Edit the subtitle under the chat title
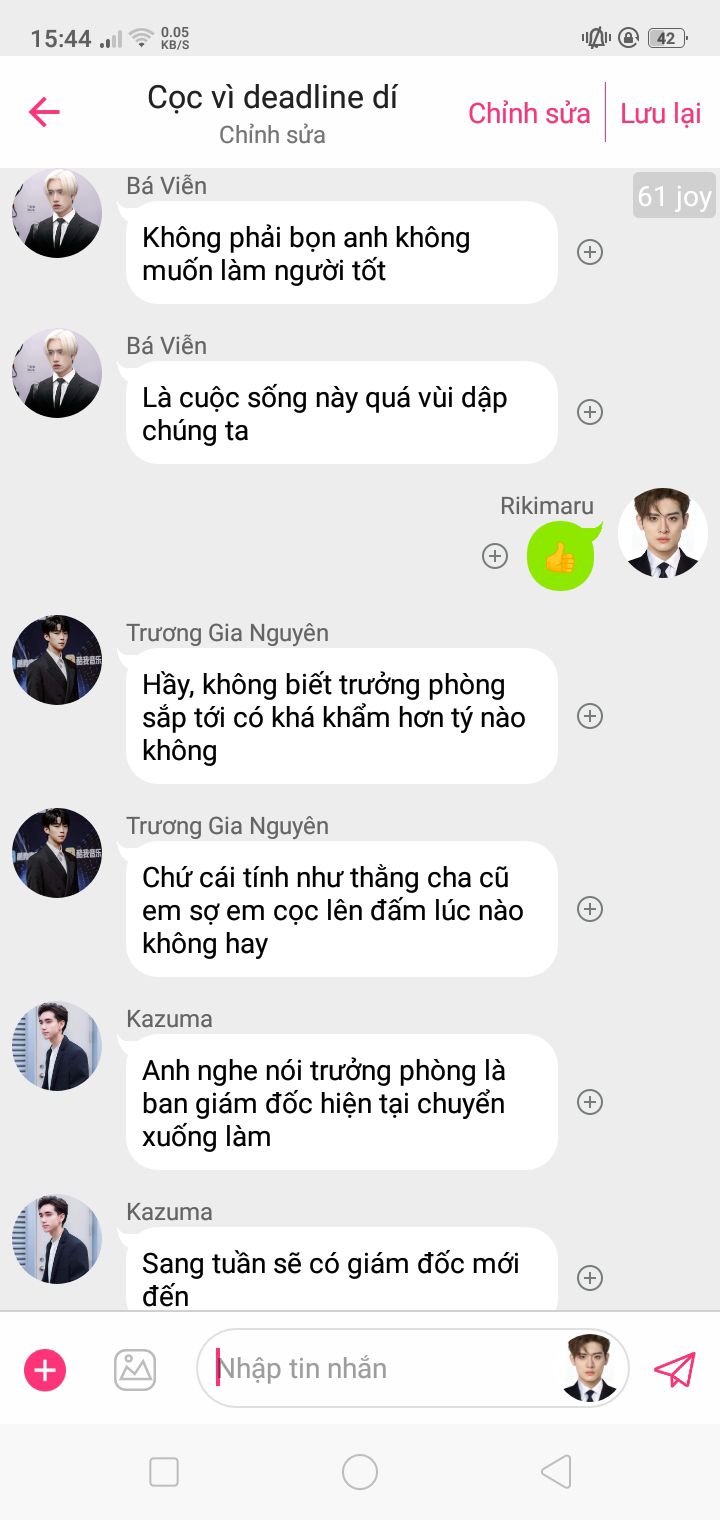This screenshot has width=720, height=1520. click(x=272, y=135)
